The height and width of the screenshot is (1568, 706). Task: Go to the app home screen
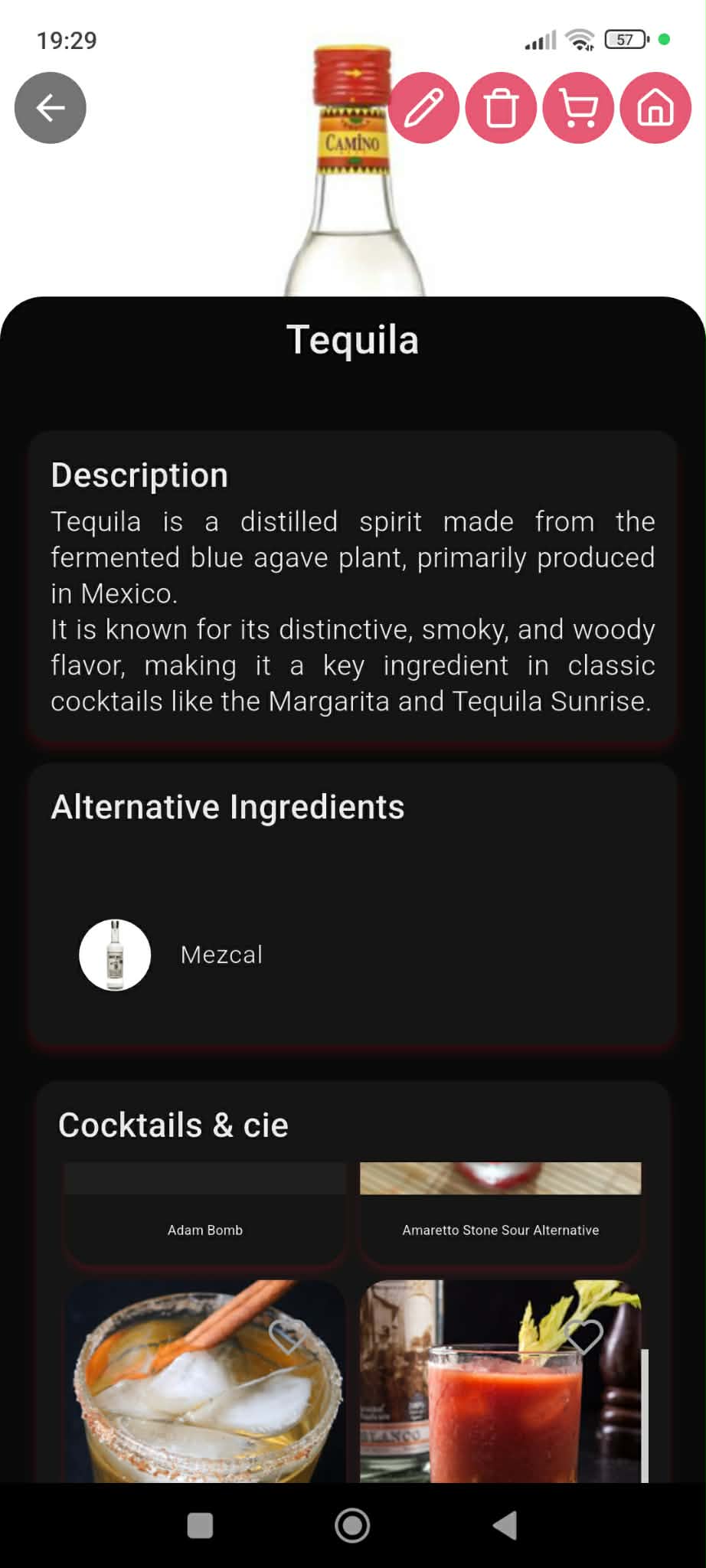tap(656, 108)
